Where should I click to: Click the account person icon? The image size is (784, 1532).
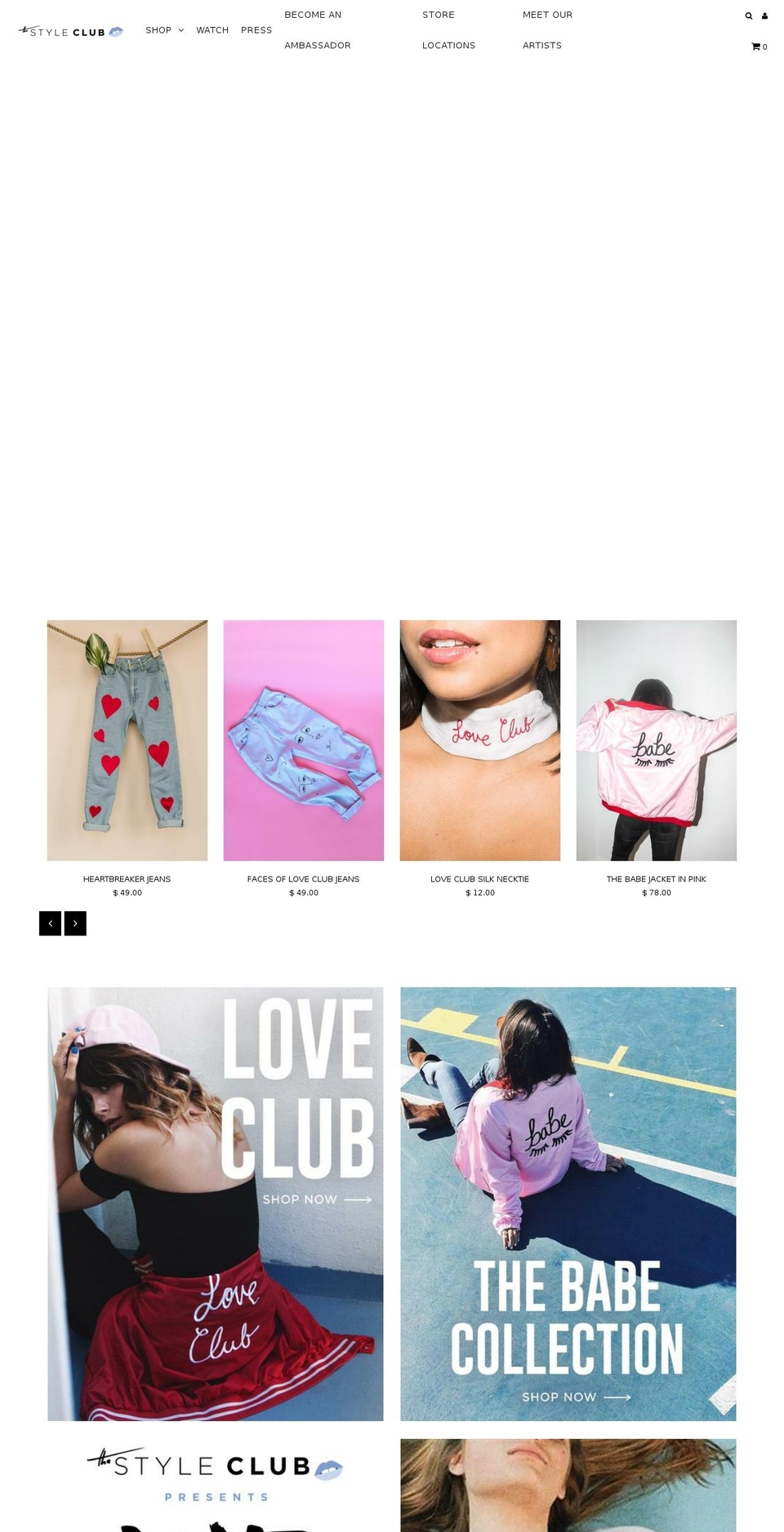[x=764, y=15]
